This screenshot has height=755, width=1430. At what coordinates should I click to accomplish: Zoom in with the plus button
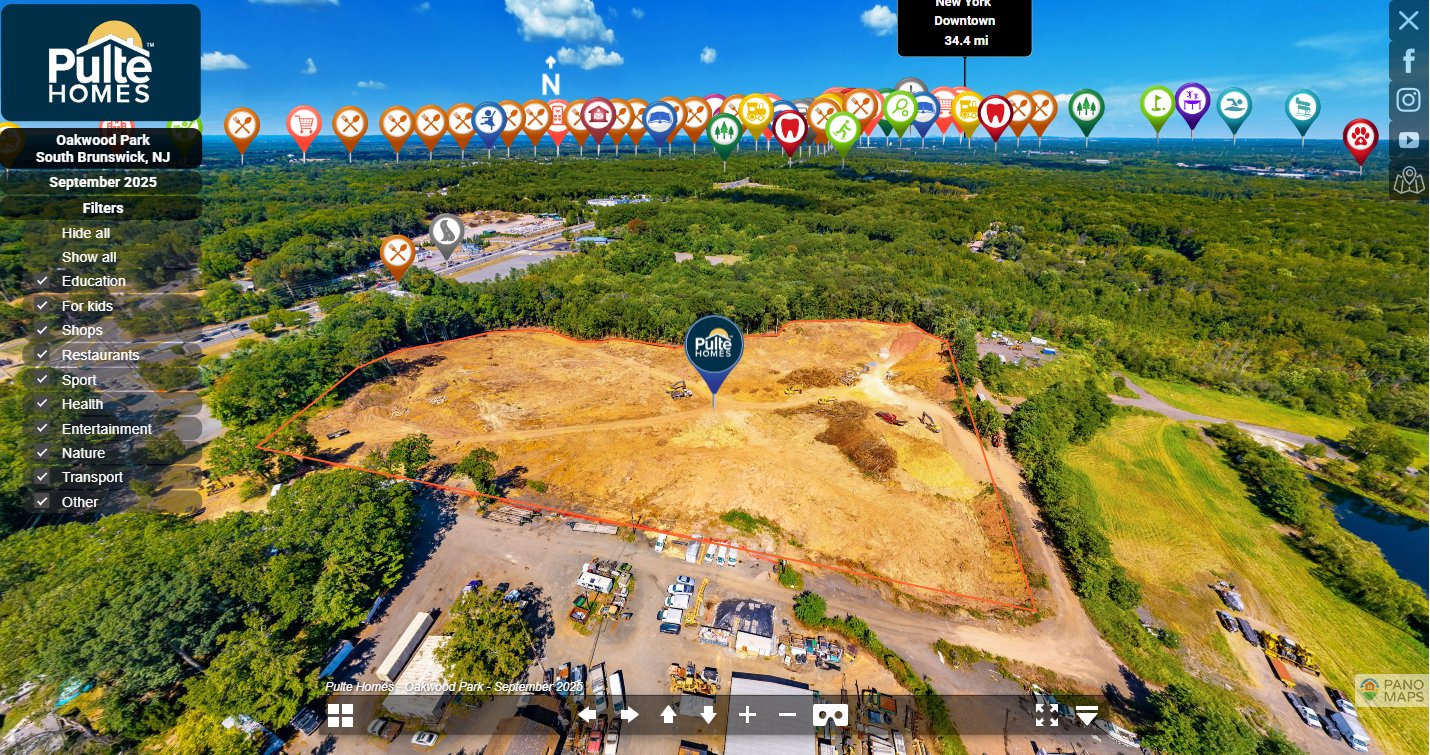coord(747,715)
